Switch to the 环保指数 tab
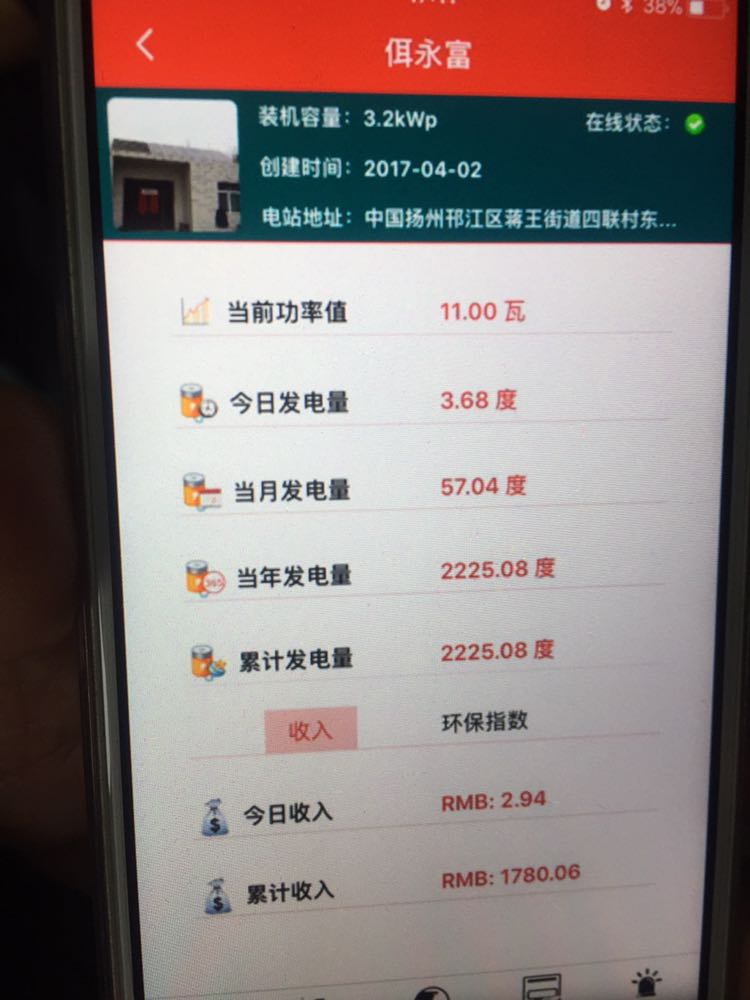750x1000 pixels. (x=484, y=722)
